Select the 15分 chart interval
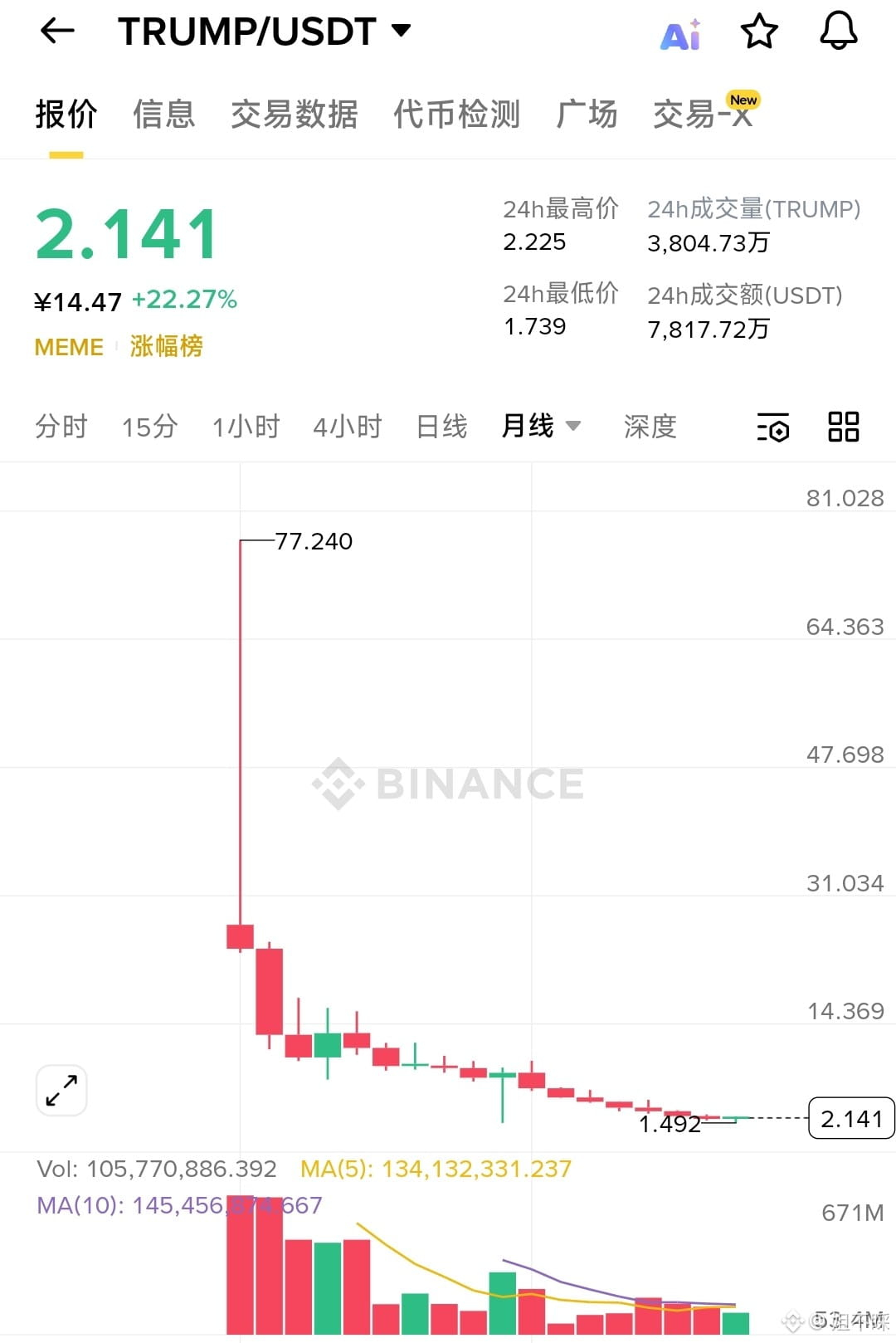The image size is (896, 1343). pos(150,427)
